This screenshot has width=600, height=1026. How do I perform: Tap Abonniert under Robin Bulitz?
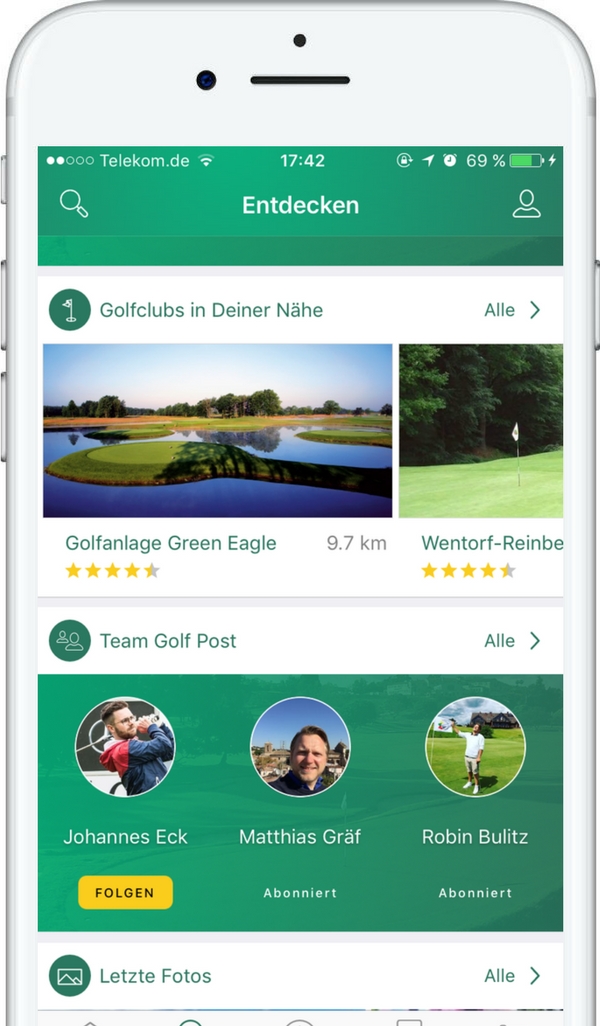coord(475,893)
